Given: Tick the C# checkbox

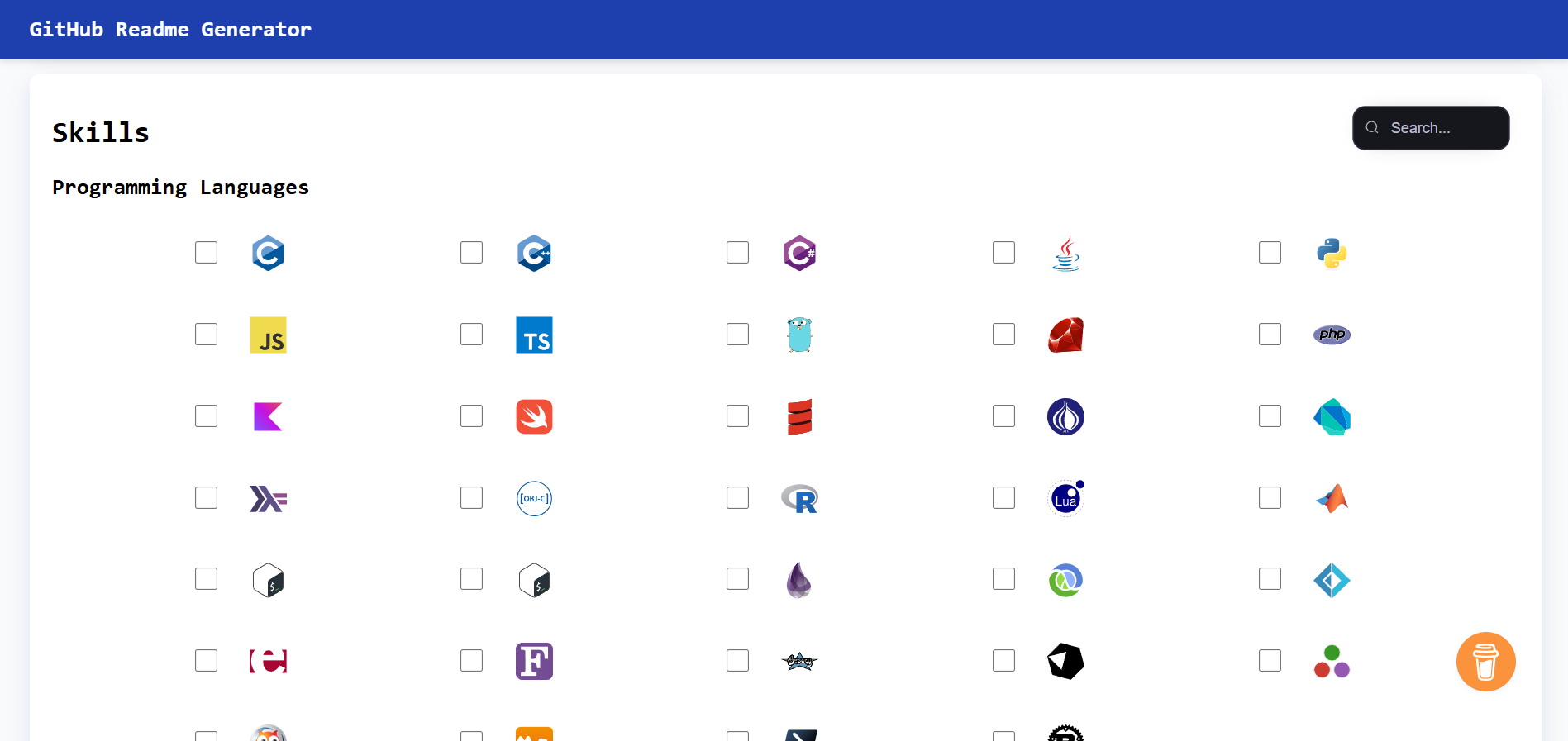Looking at the screenshot, I should pos(737,253).
